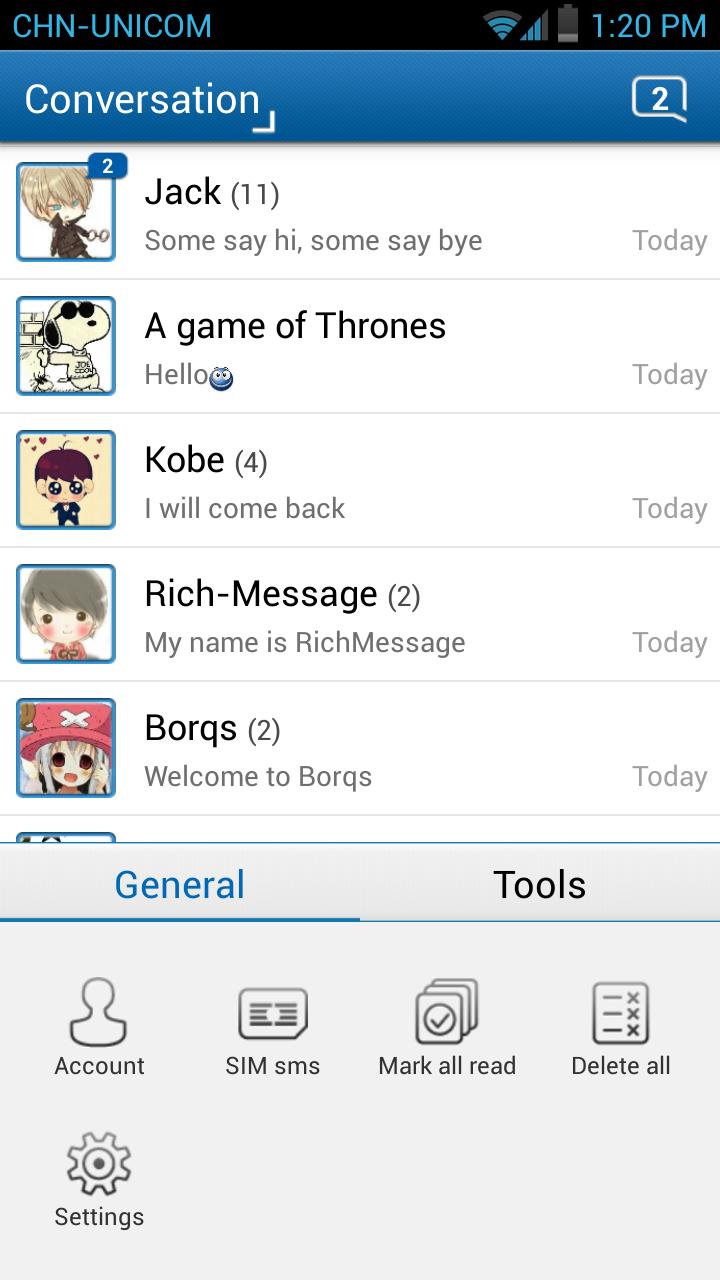This screenshot has height=1280, width=720.
Task: Open the new message compose icon
Action: tap(660, 96)
